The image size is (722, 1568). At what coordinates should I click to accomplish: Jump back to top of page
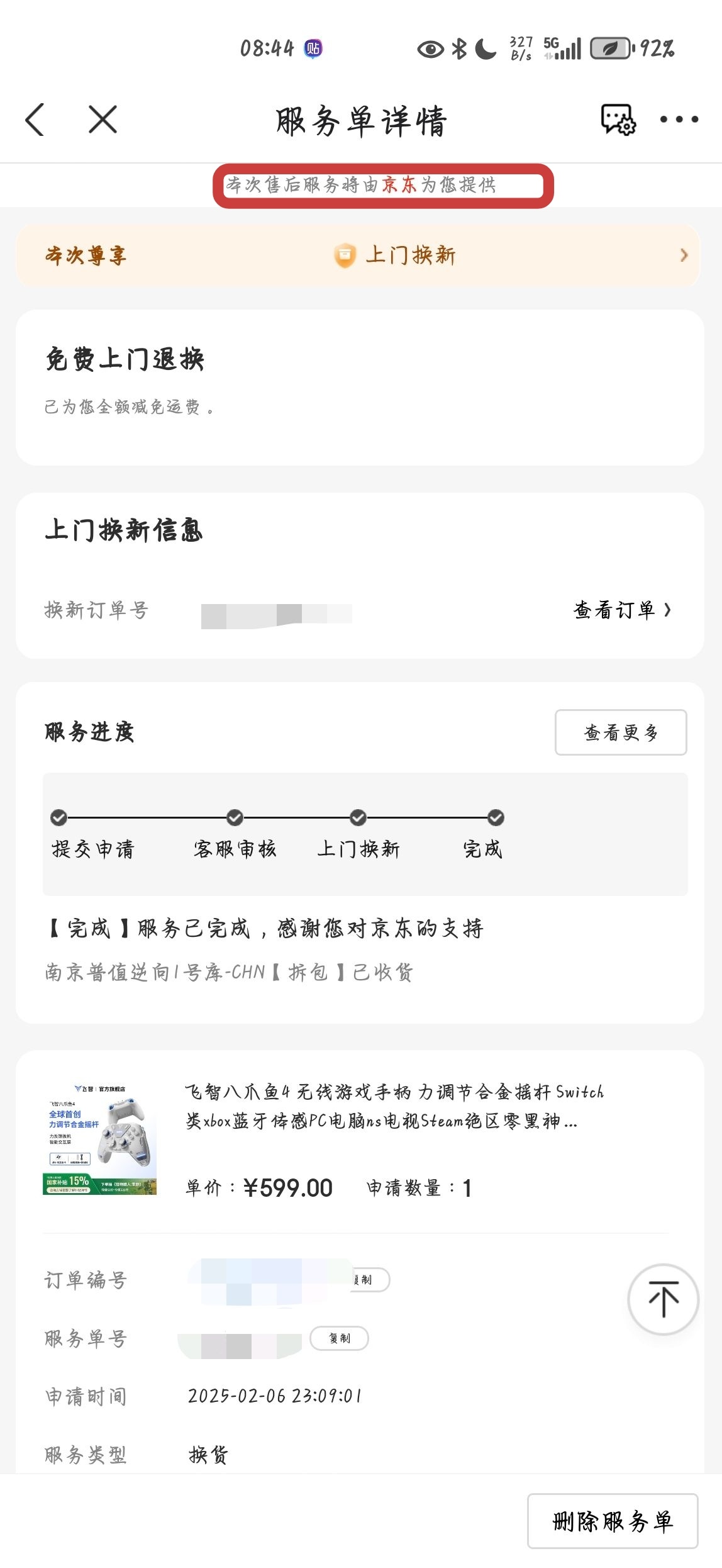tap(663, 1299)
